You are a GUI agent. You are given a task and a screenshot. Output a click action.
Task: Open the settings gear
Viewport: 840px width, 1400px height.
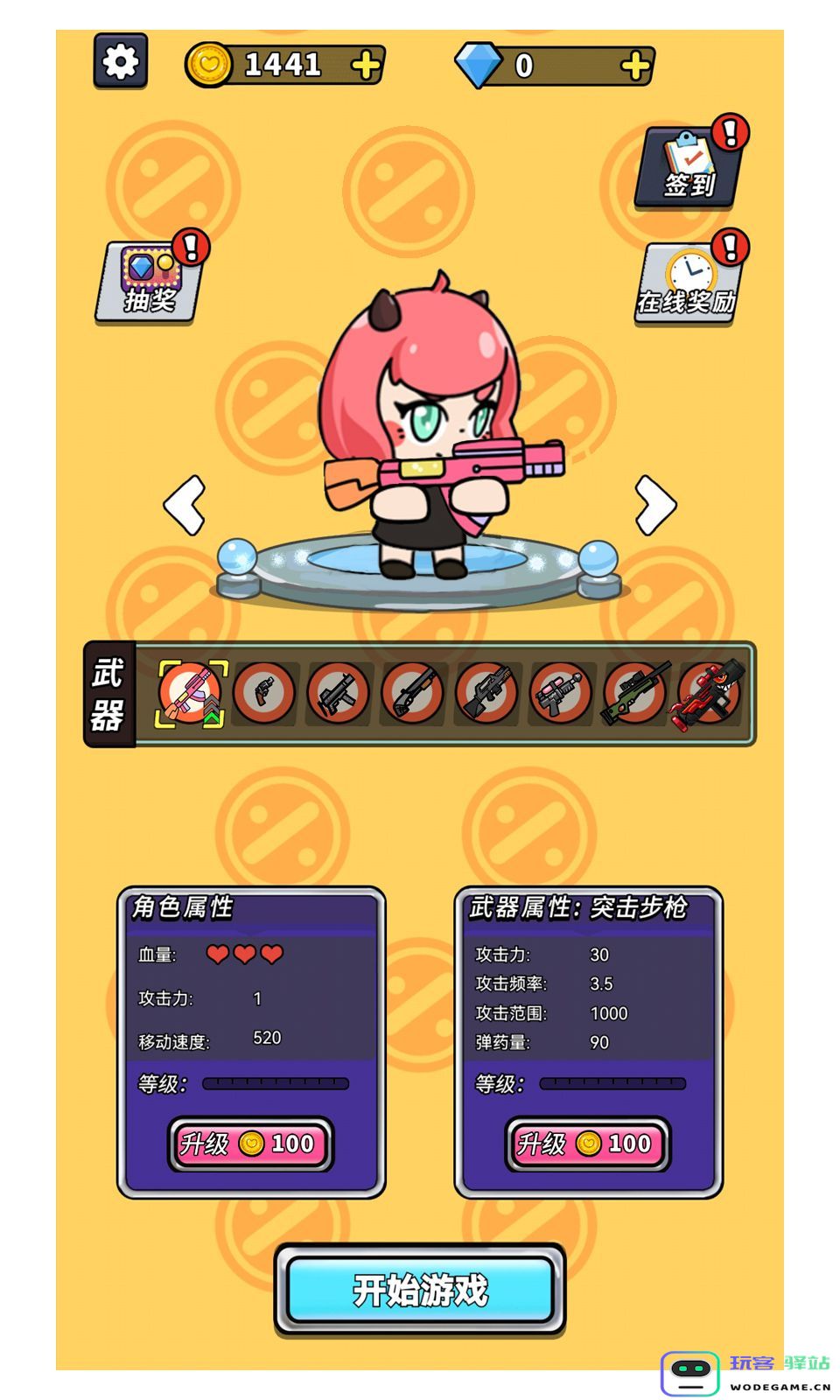pos(121,61)
